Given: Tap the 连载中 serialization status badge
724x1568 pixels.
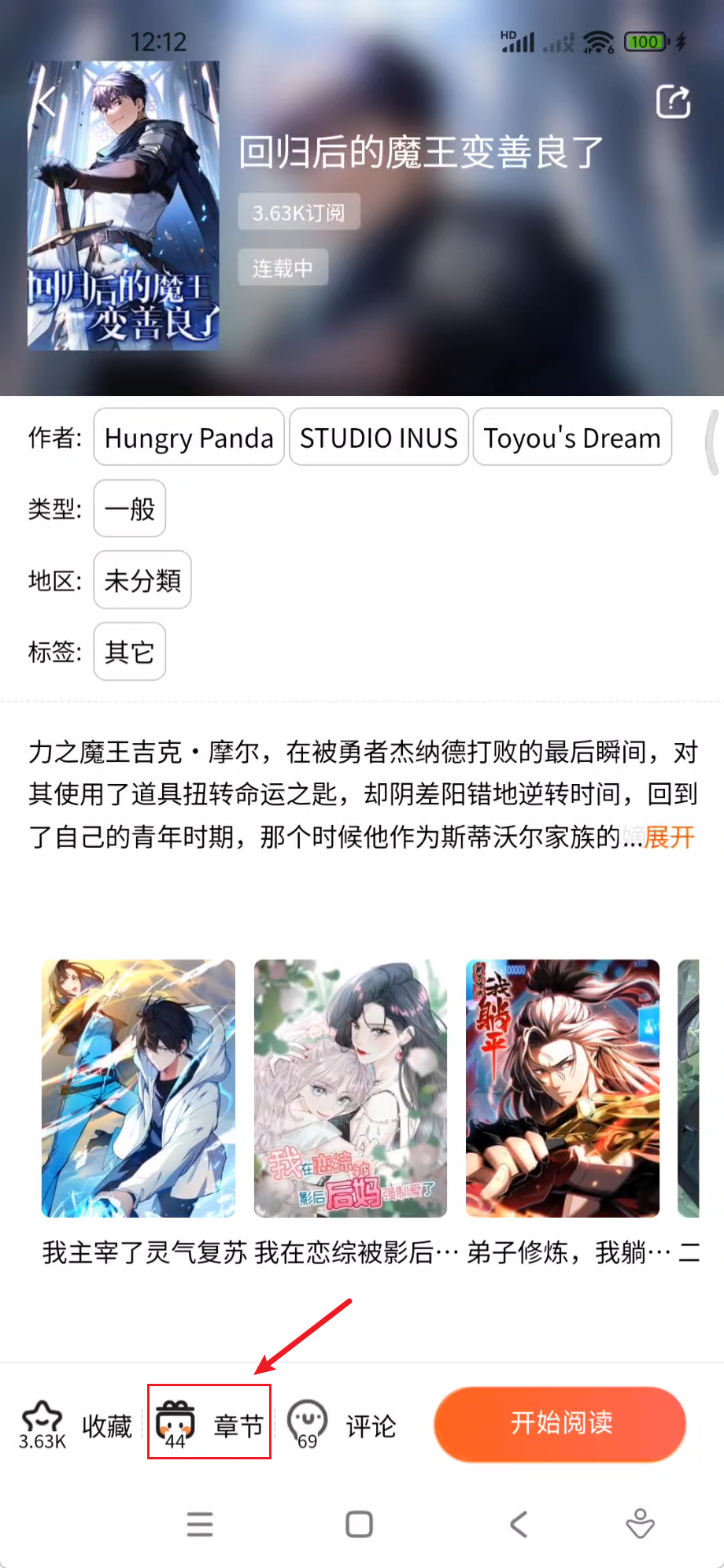Looking at the screenshot, I should coord(283,268).
